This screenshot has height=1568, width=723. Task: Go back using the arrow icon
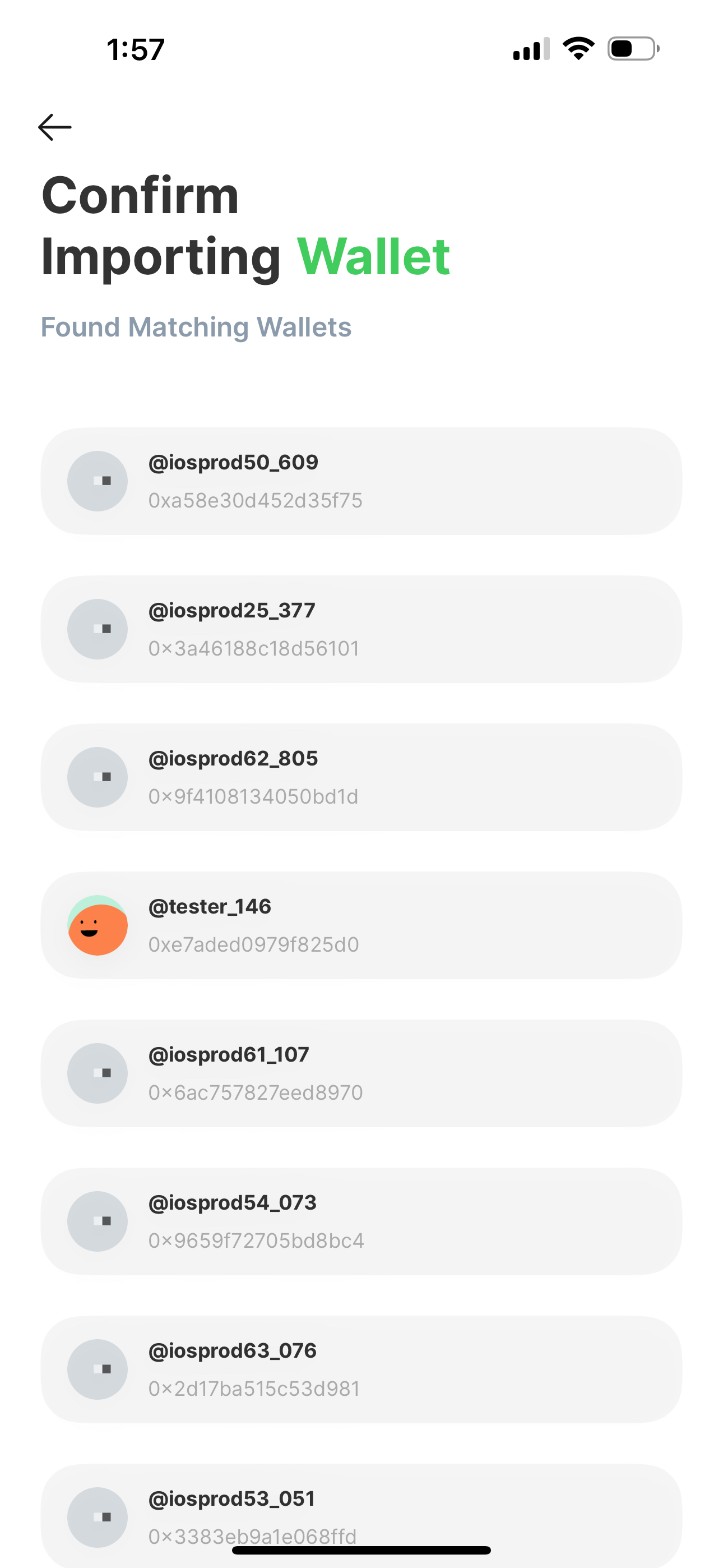point(55,127)
